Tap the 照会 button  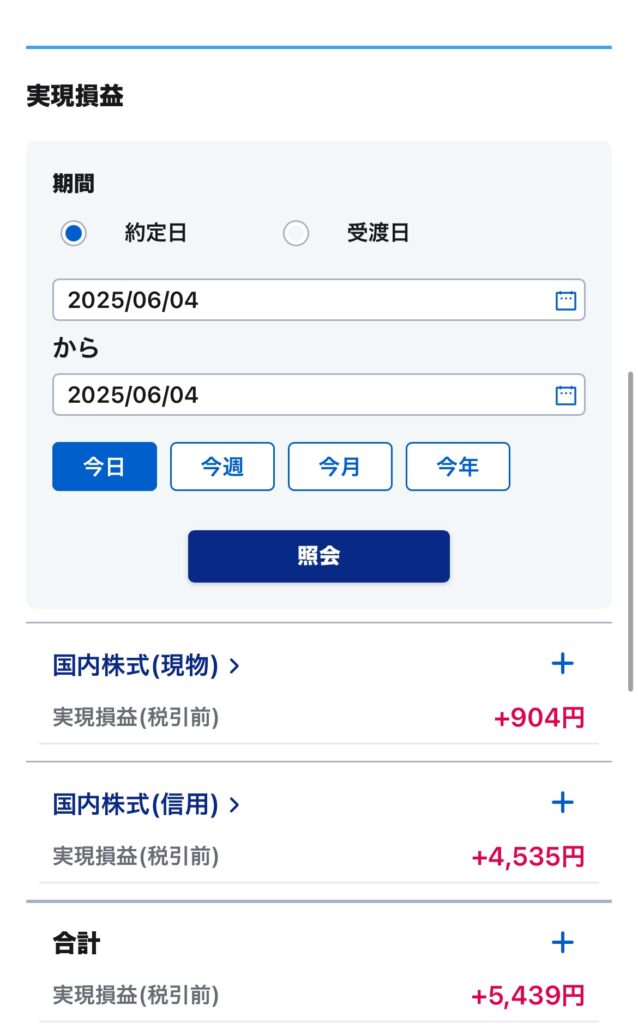click(319, 556)
